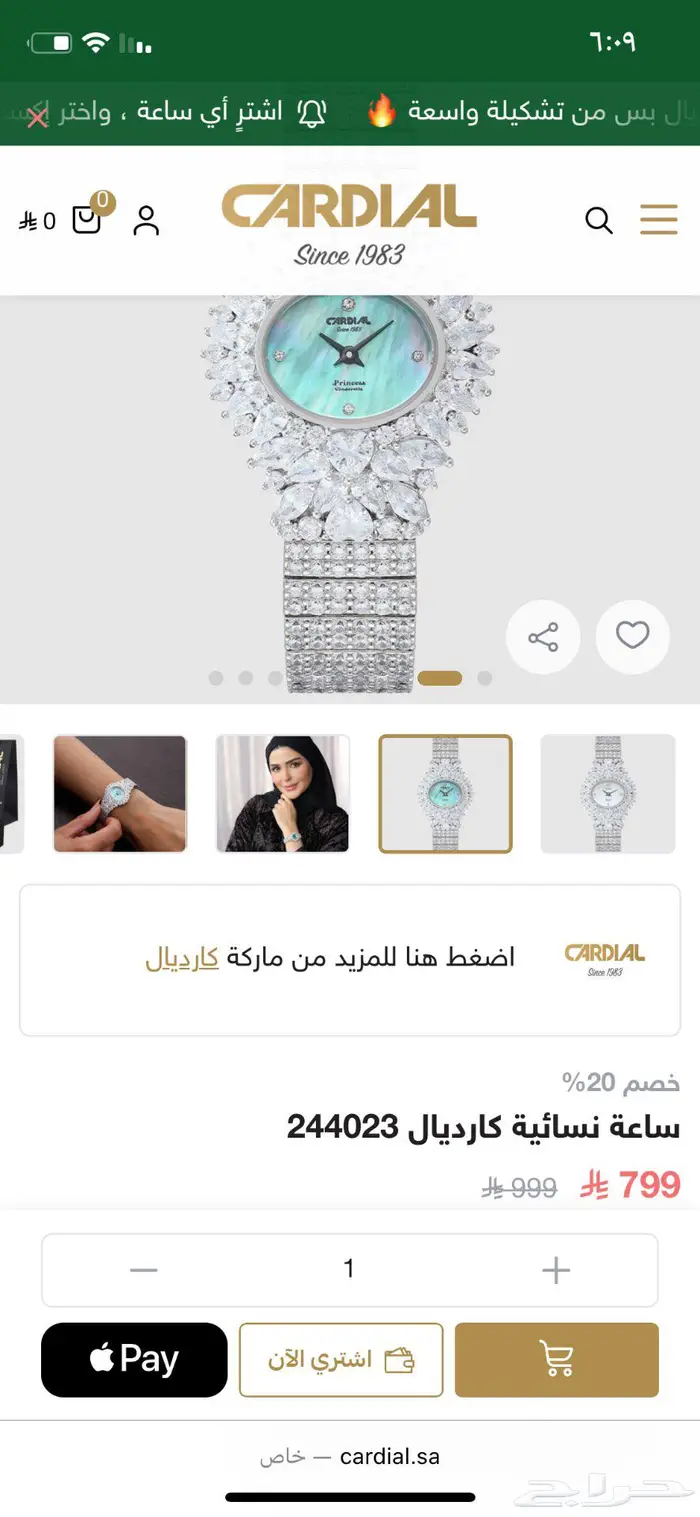Select the watch-on-wrist thumbnail
Image resolution: width=700 pixels, height=1517 pixels.
point(120,794)
